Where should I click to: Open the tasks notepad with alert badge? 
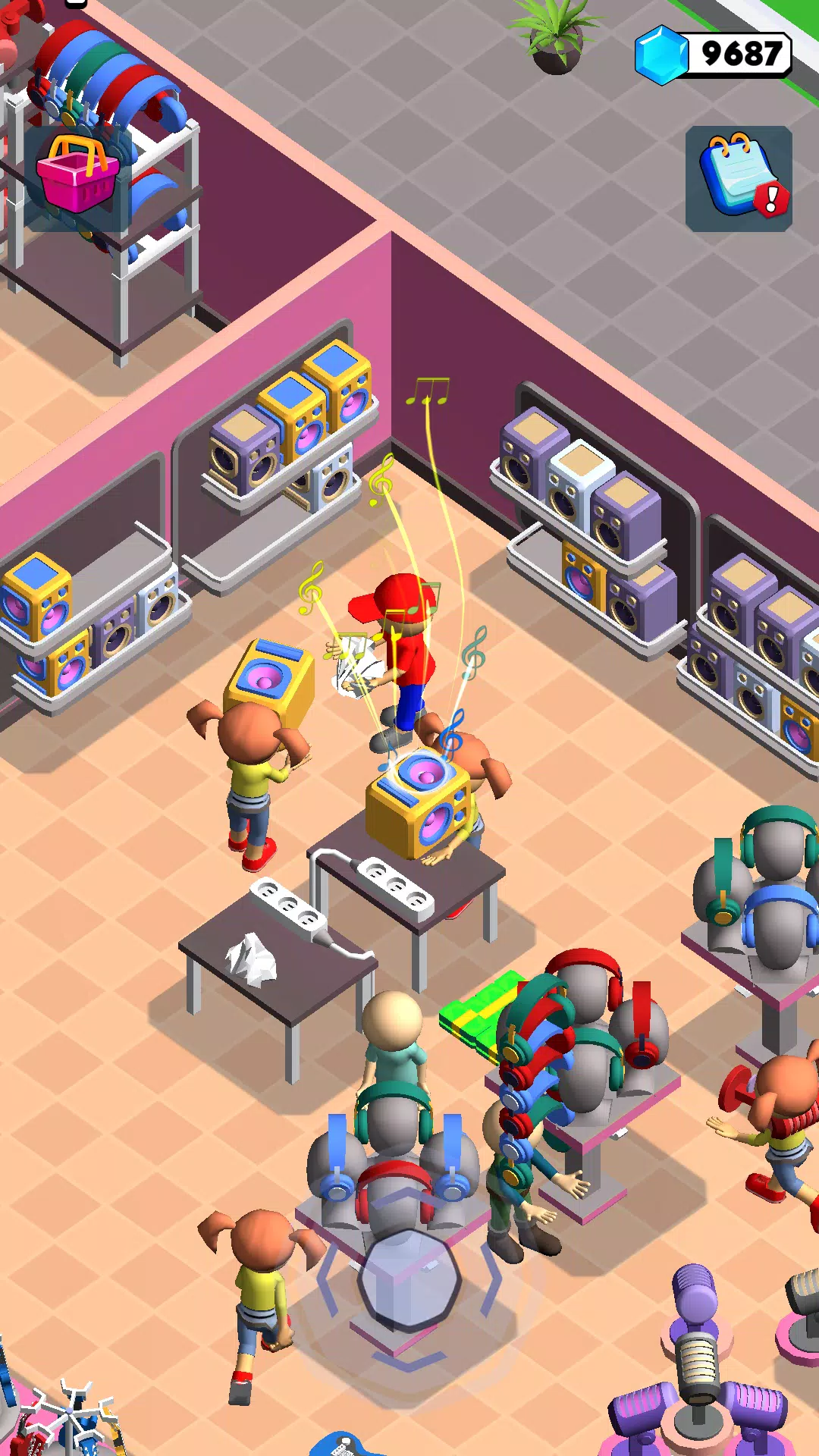739,179
